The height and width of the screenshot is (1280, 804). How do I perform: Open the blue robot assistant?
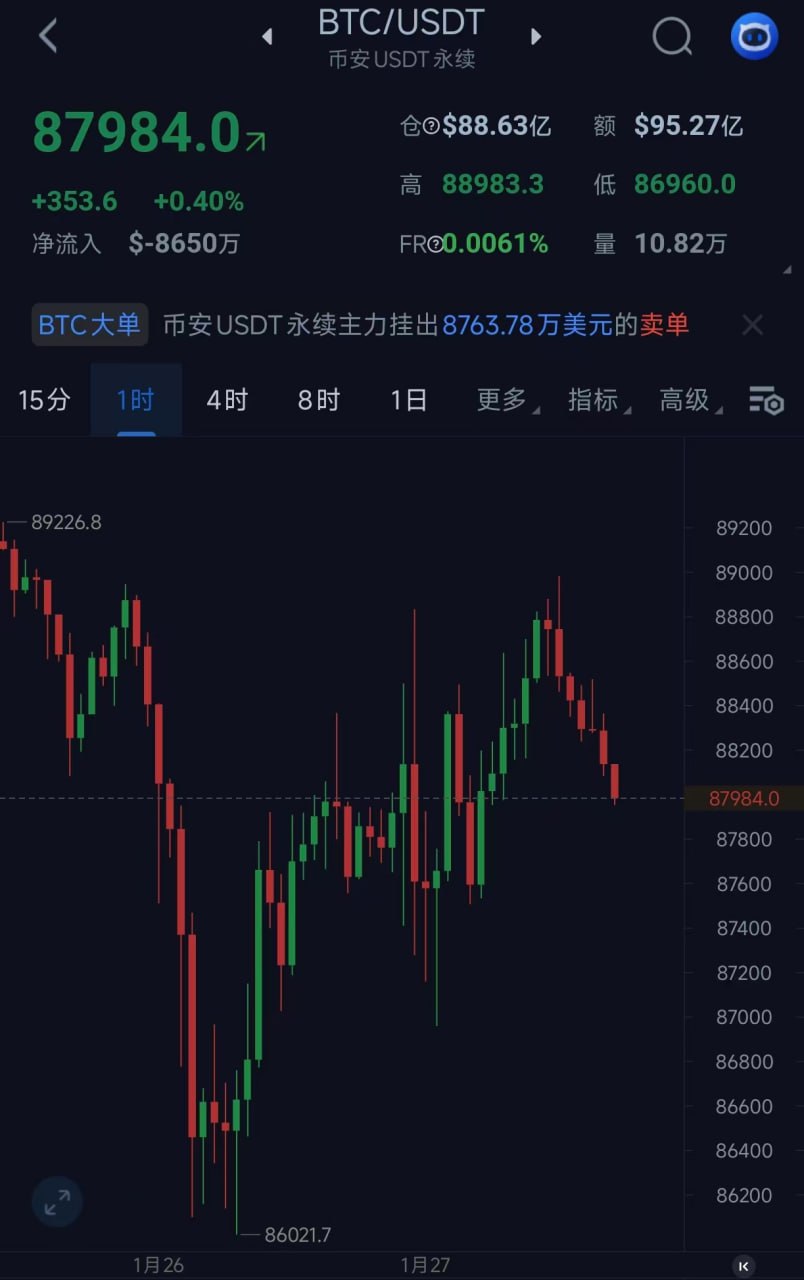point(754,37)
